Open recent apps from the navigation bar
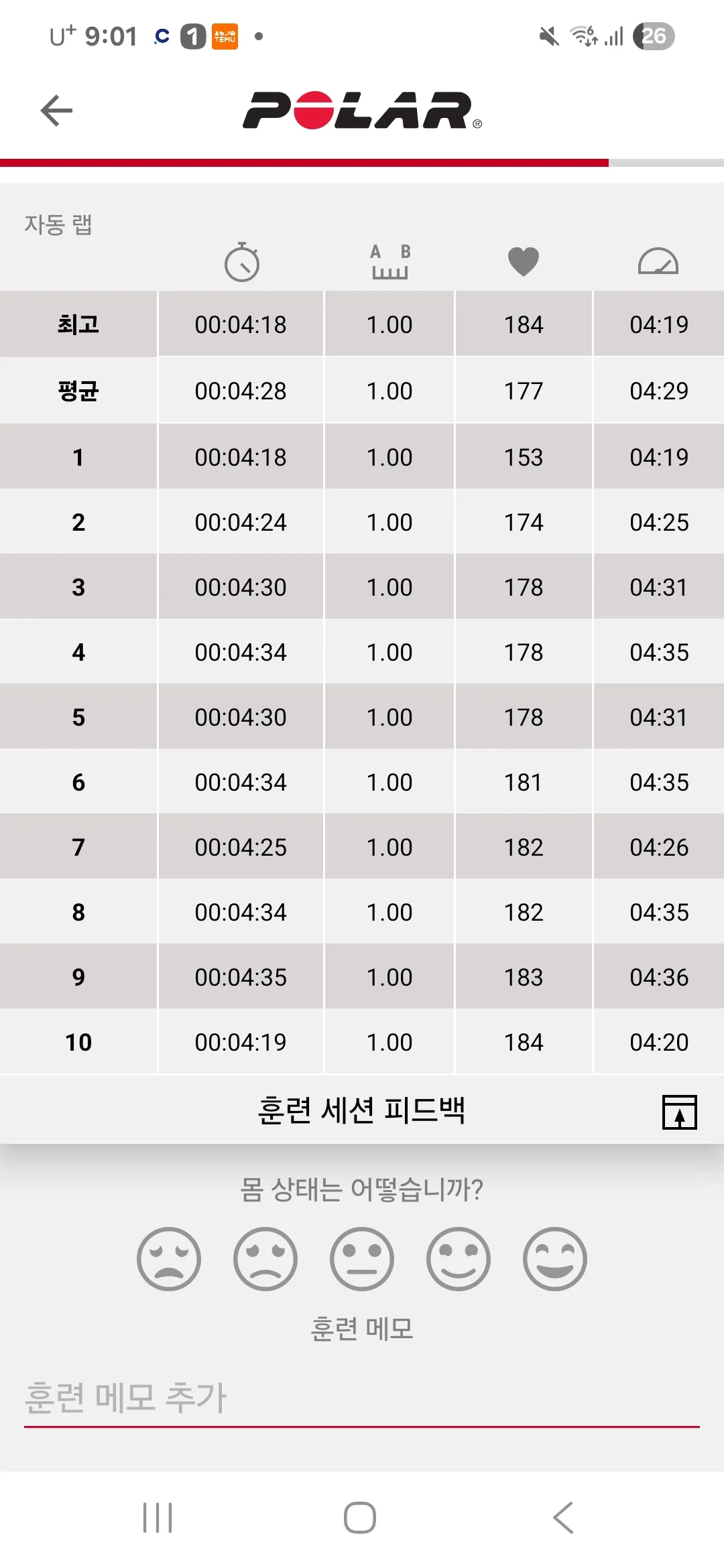724x1568 pixels. tap(158, 1518)
